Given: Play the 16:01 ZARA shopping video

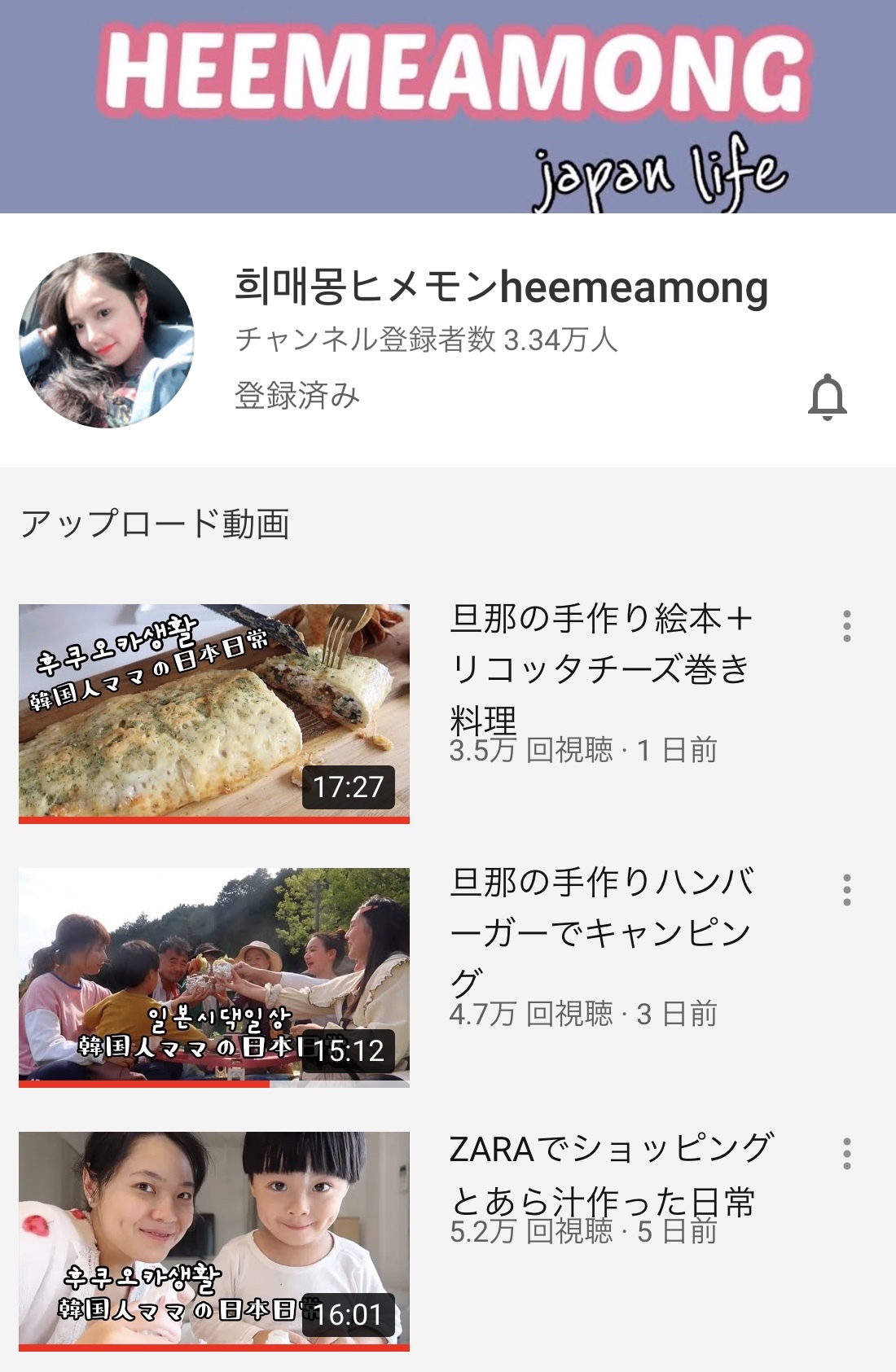Looking at the screenshot, I should tap(213, 1240).
